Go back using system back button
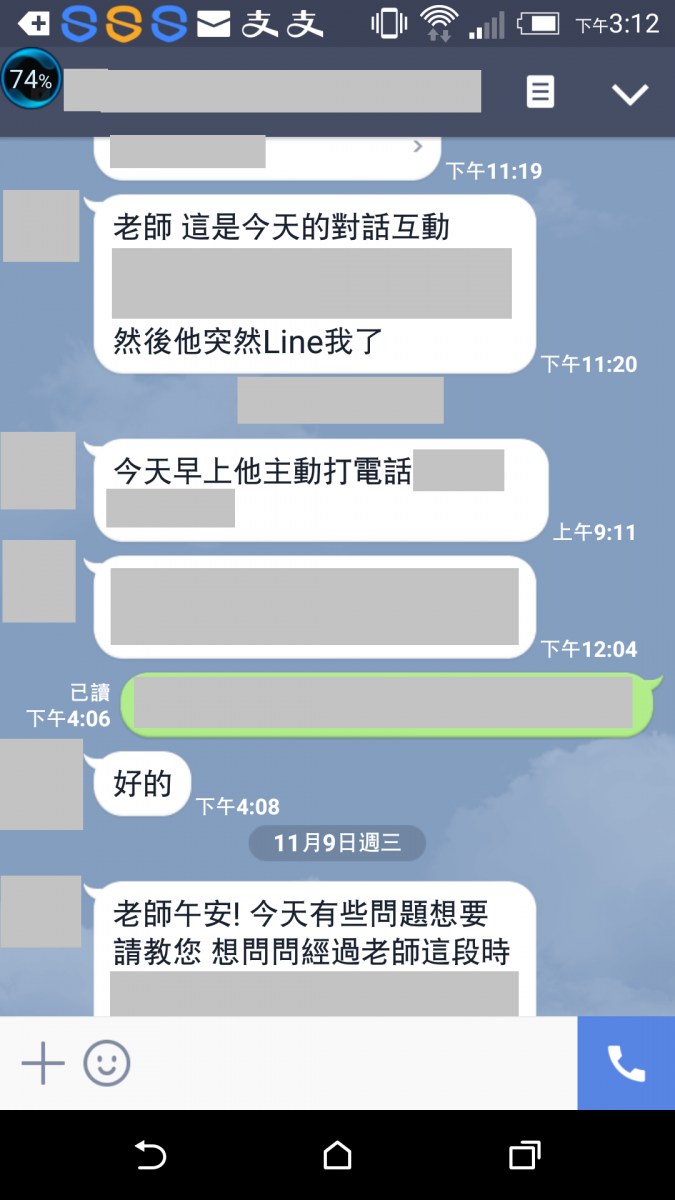675x1200 pixels. [x=150, y=1156]
